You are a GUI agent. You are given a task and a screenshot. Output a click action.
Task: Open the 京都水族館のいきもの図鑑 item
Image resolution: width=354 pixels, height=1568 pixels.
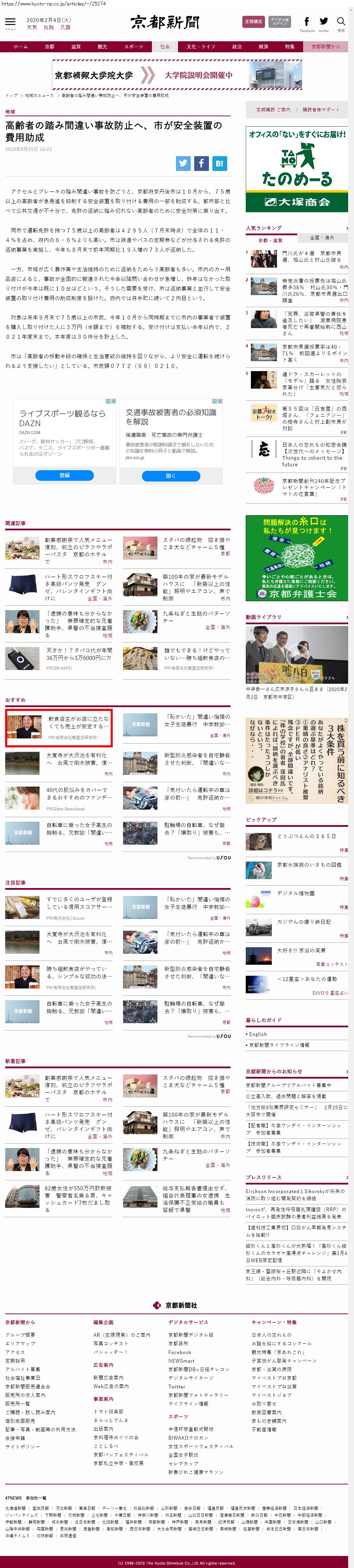click(x=309, y=865)
